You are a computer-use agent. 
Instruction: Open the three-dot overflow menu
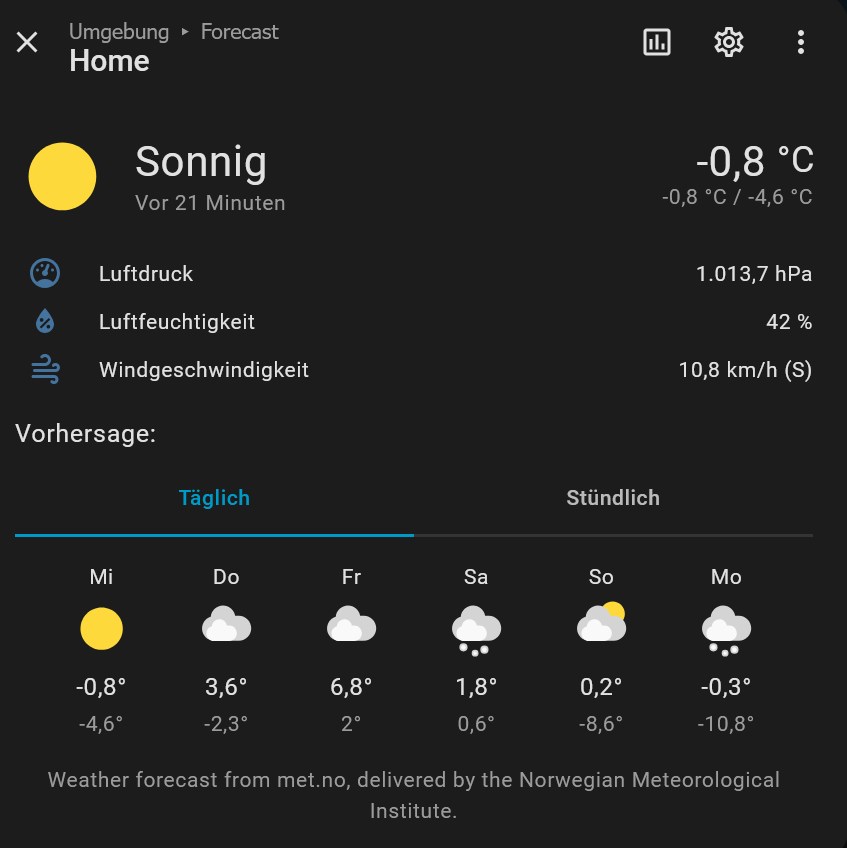(x=800, y=42)
